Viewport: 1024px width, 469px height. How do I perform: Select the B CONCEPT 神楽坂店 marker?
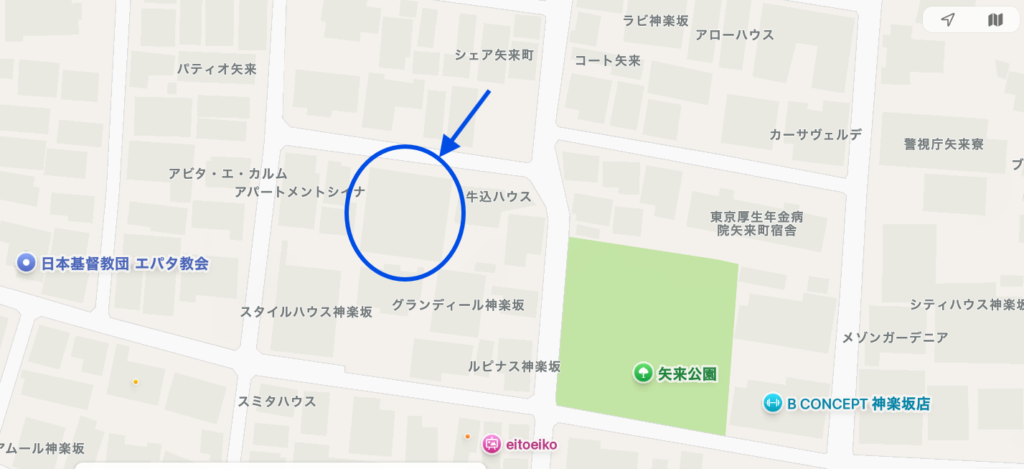772,403
